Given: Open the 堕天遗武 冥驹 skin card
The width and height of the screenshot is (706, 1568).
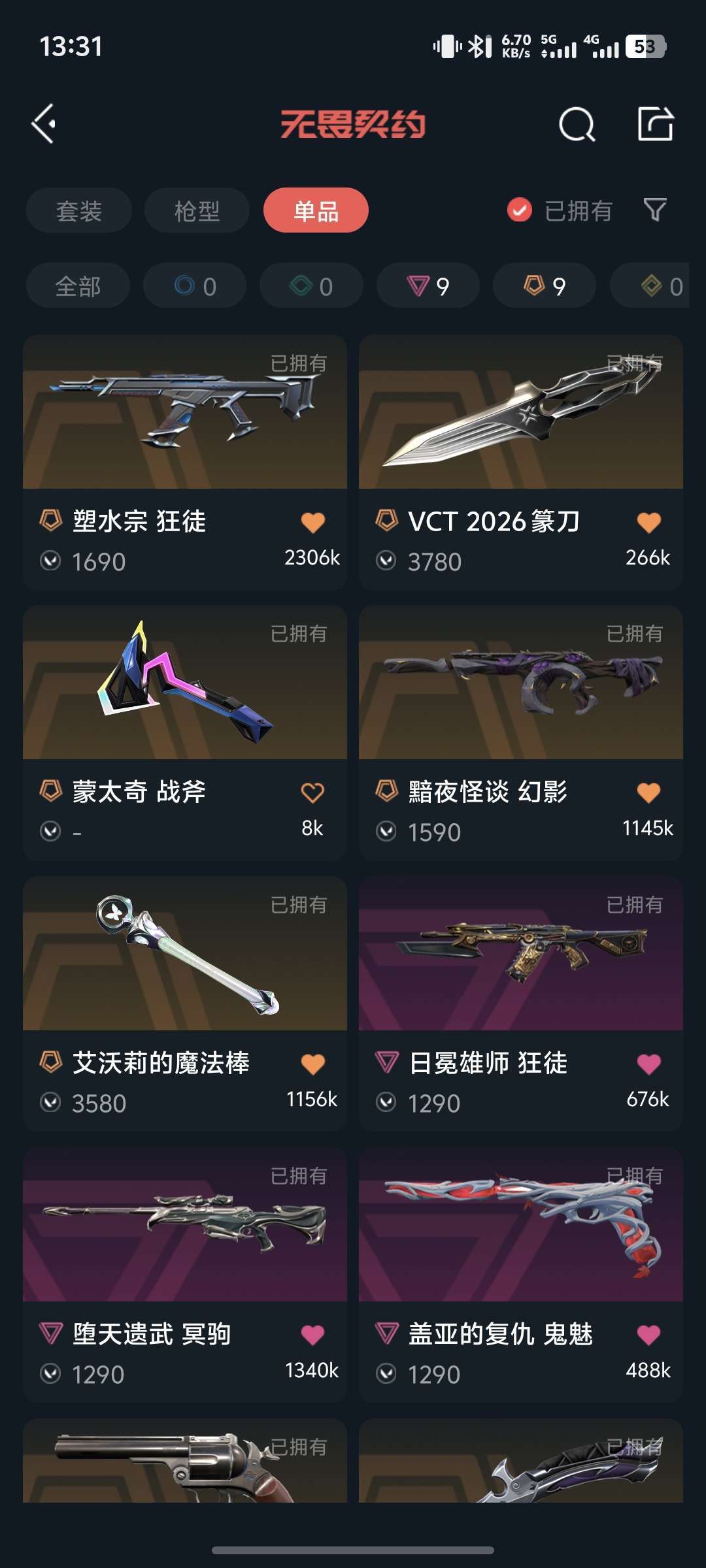Looking at the screenshot, I should [185, 1235].
